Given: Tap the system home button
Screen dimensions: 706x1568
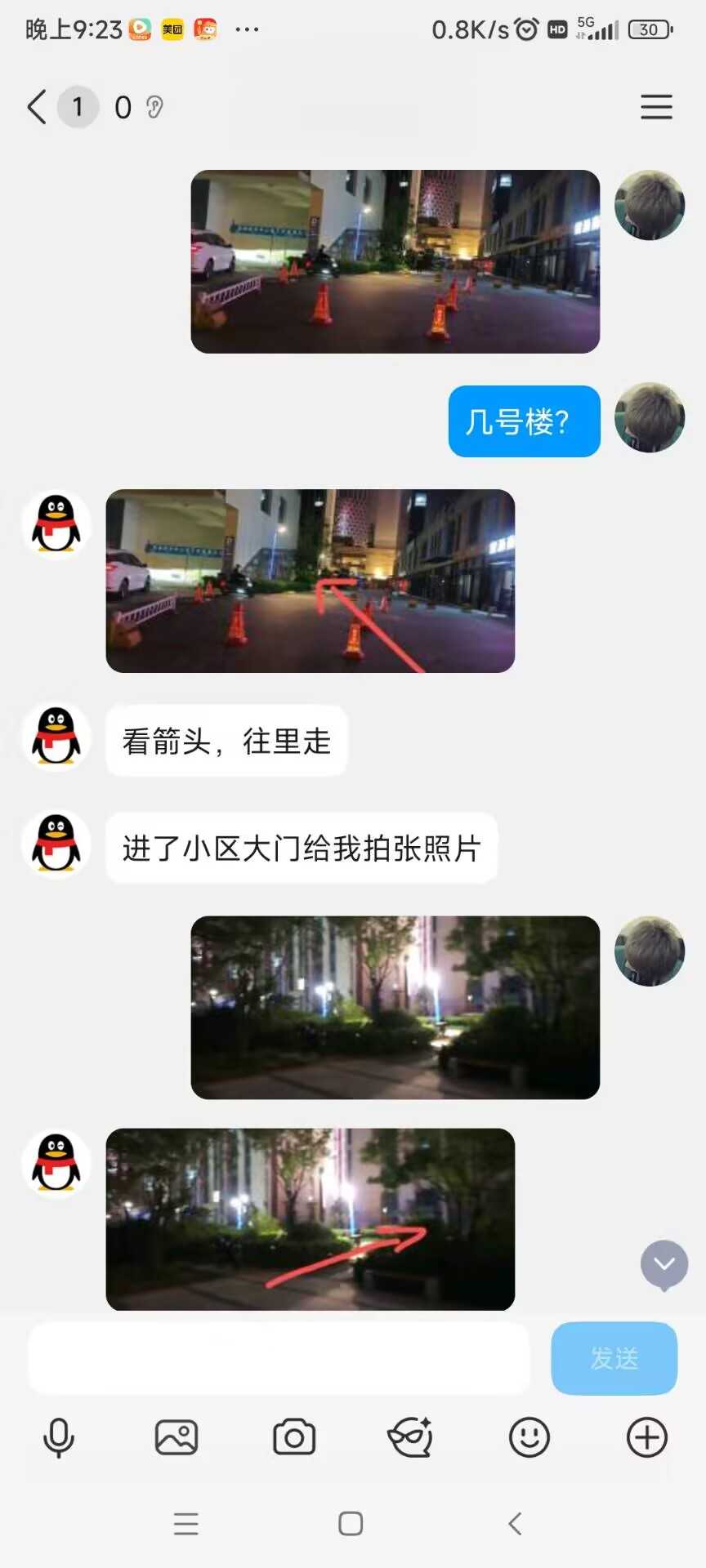Looking at the screenshot, I should point(351,1523).
